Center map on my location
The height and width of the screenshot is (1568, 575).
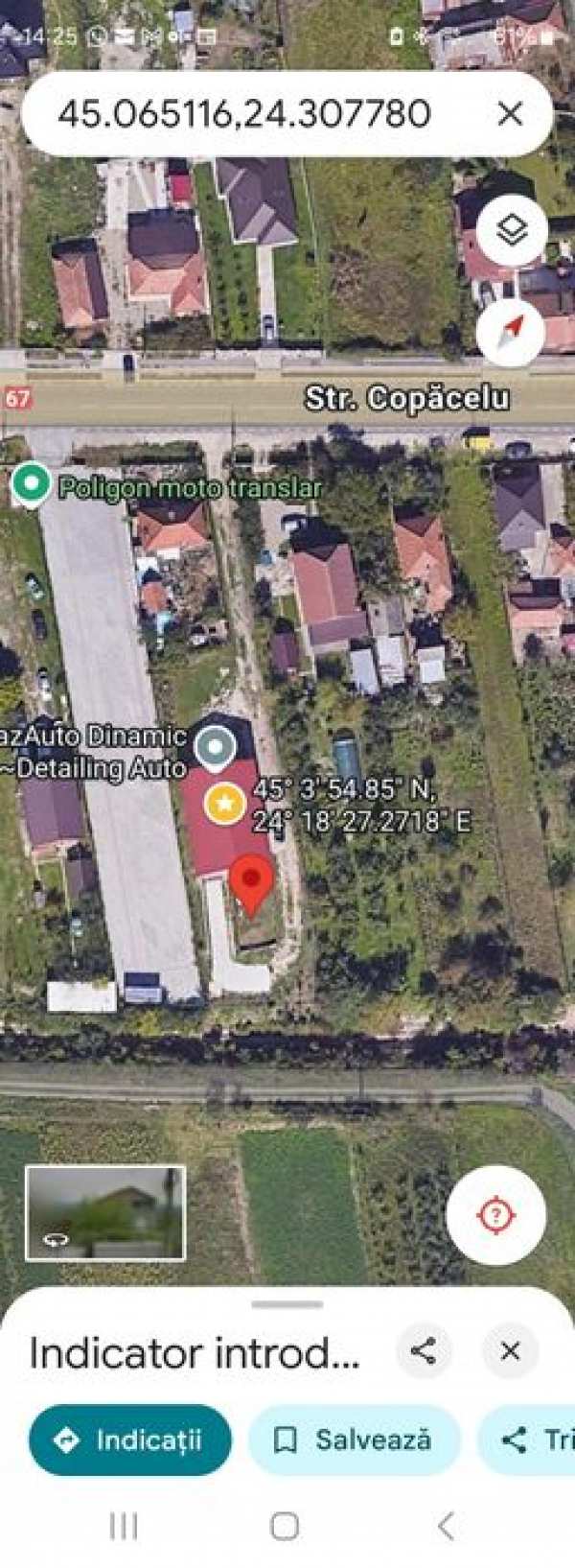495,1215
